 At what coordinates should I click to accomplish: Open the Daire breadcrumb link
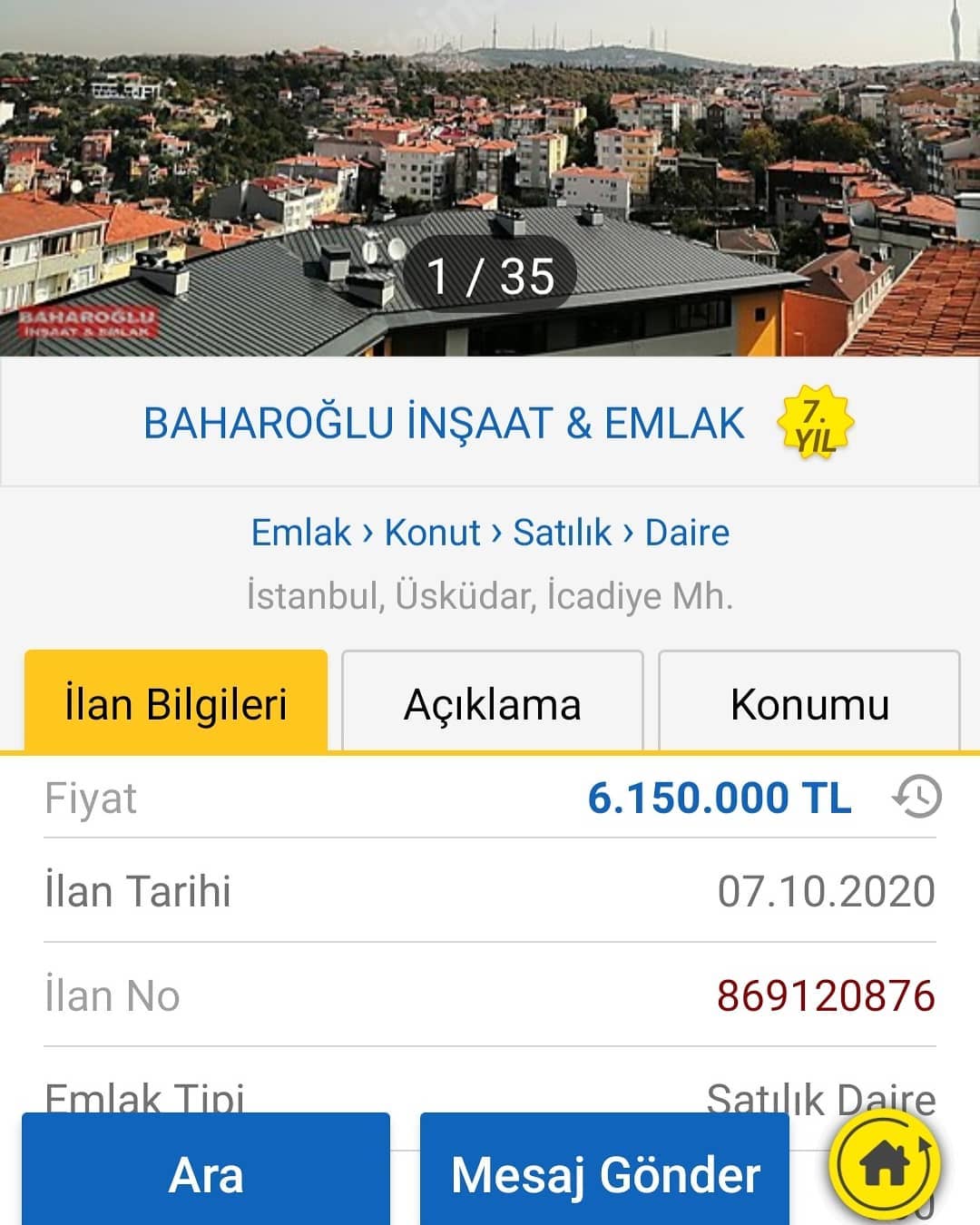click(x=687, y=533)
